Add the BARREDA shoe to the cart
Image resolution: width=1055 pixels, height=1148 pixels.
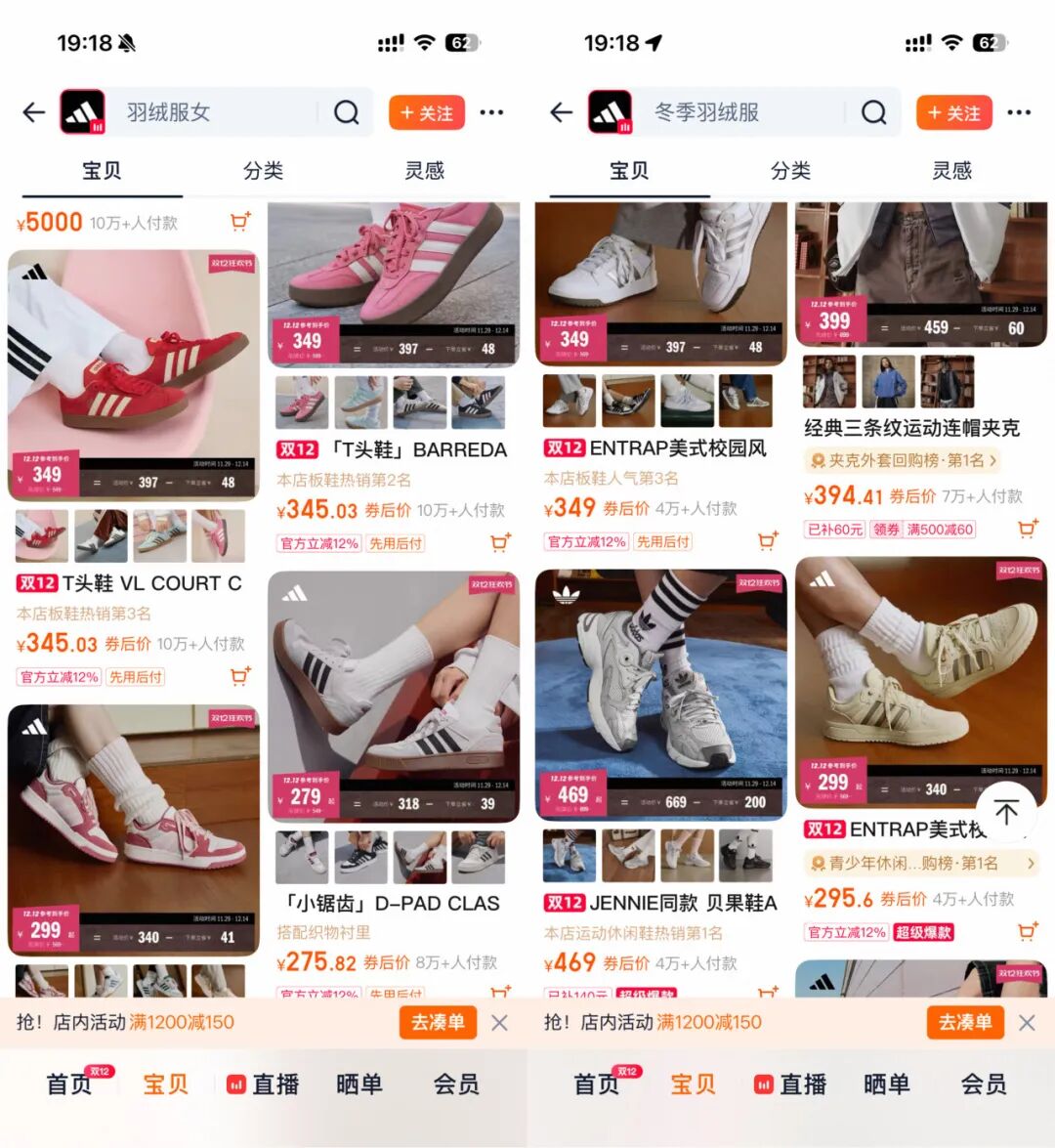[500, 541]
